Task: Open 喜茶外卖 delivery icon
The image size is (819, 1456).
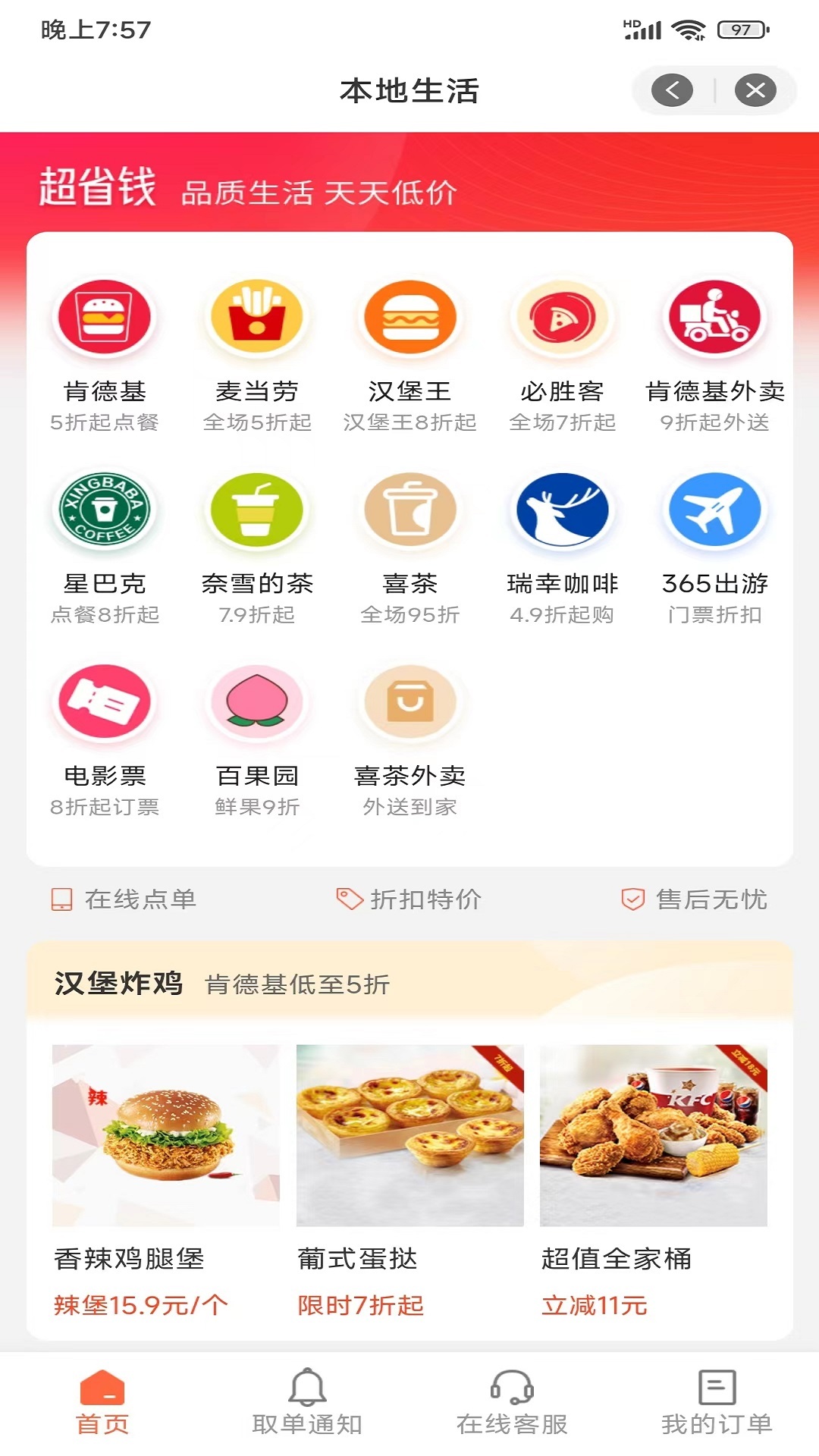Action: pyautogui.click(x=409, y=702)
